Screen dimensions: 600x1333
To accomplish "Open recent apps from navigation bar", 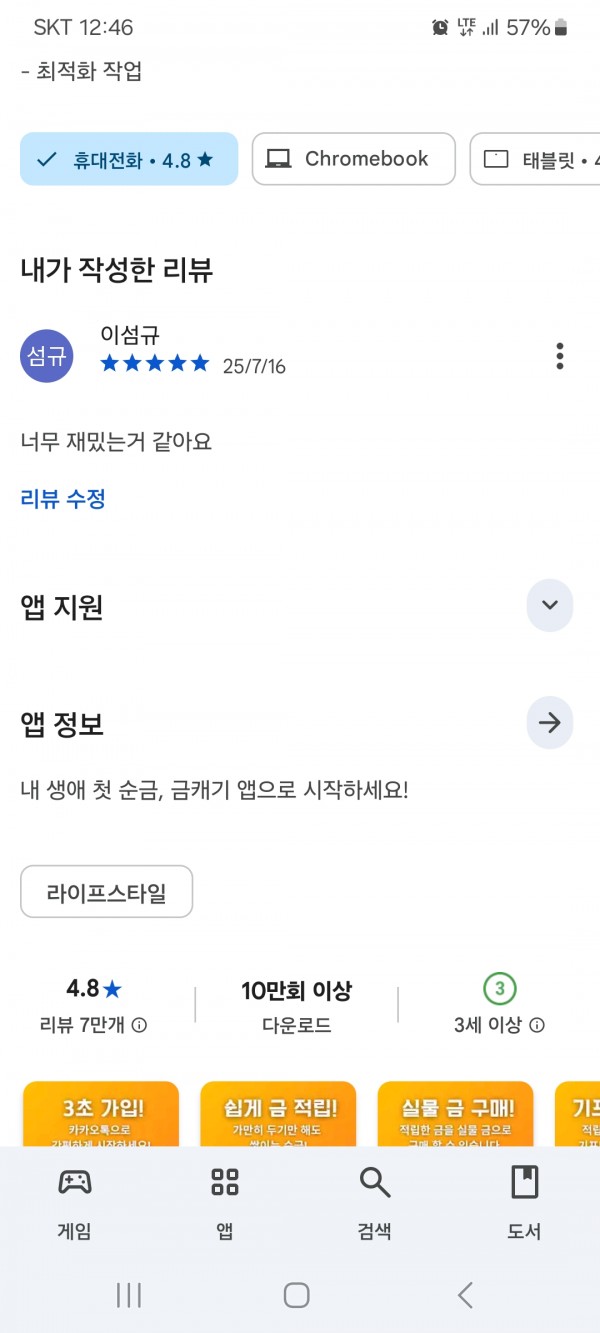I will [129, 1296].
